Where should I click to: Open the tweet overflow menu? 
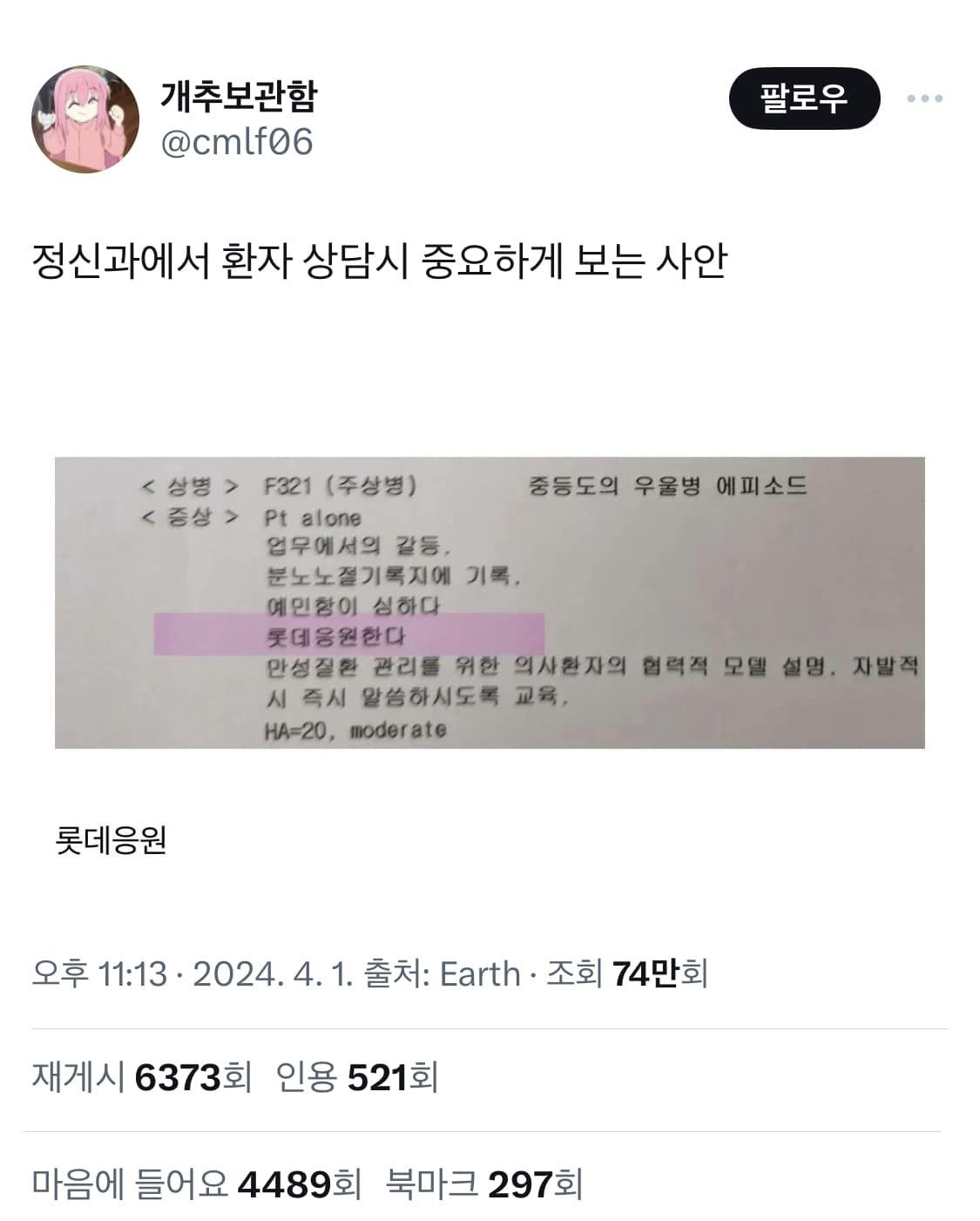point(924,98)
